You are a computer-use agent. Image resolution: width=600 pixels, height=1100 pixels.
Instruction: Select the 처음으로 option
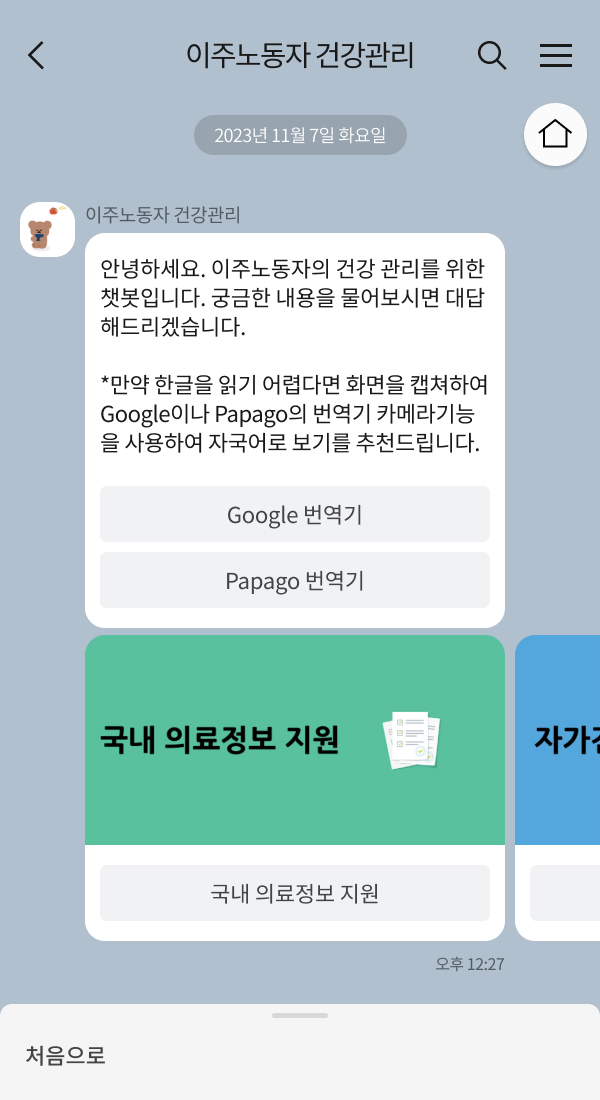click(66, 1054)
